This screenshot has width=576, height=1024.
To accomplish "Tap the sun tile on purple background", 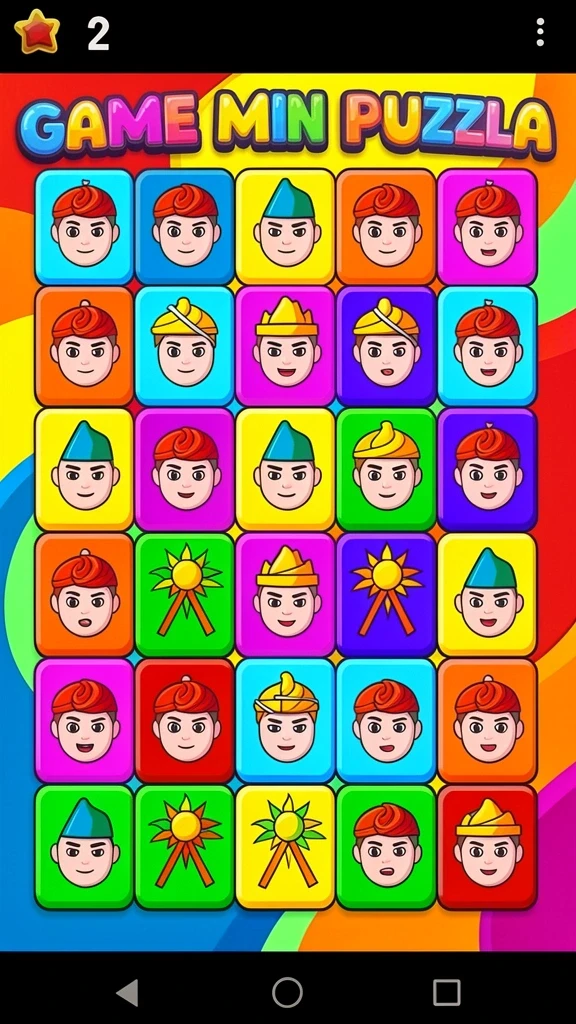I will click(386, 595).
